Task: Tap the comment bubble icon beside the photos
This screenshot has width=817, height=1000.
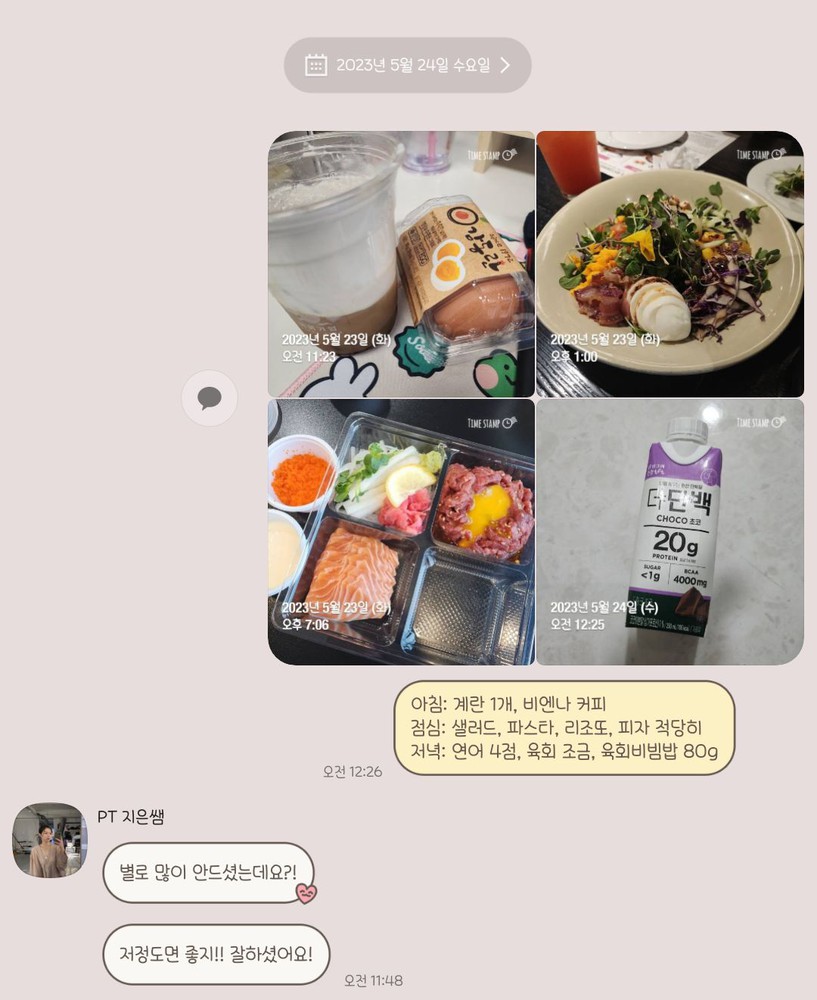Action: (x=209, y=399)
